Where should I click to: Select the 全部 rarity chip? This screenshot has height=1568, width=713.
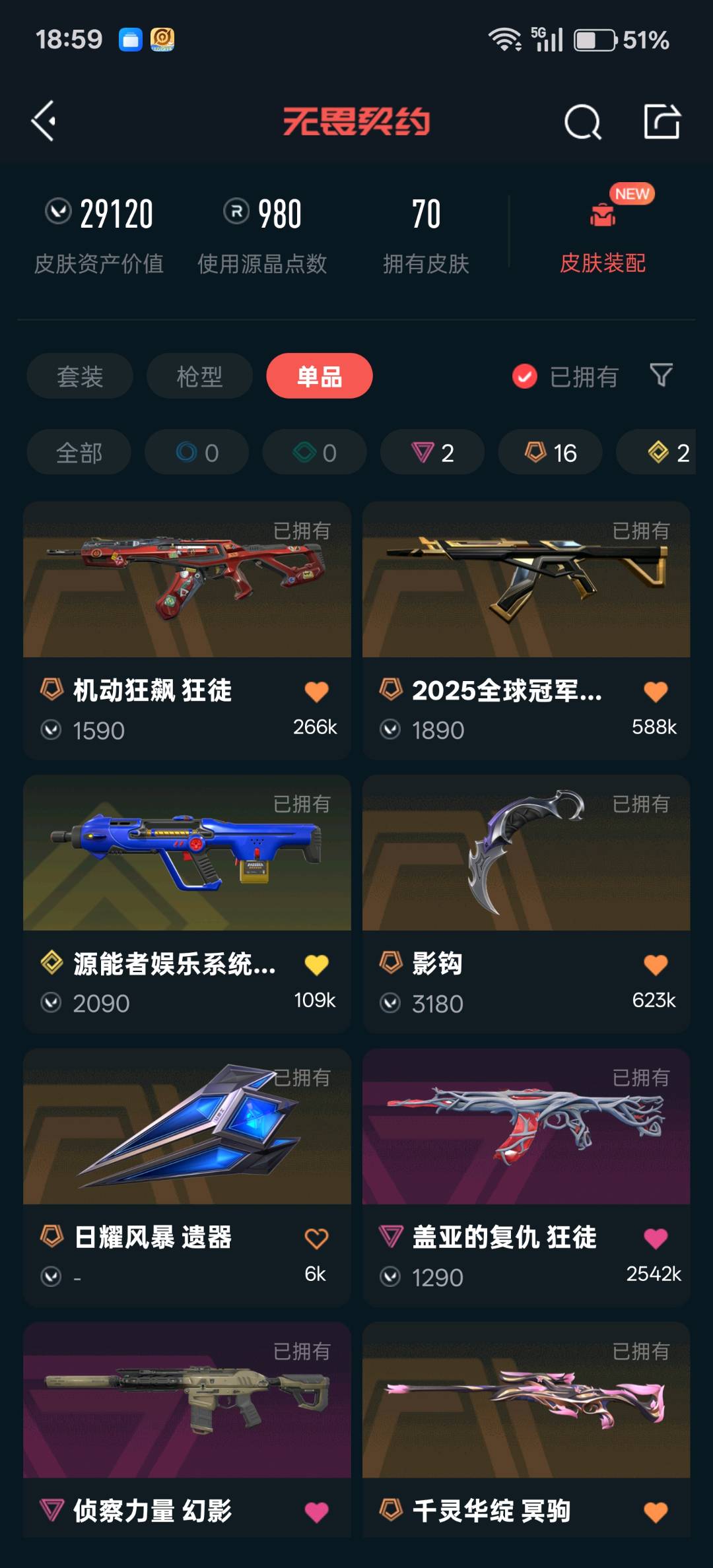coord(79,453)
